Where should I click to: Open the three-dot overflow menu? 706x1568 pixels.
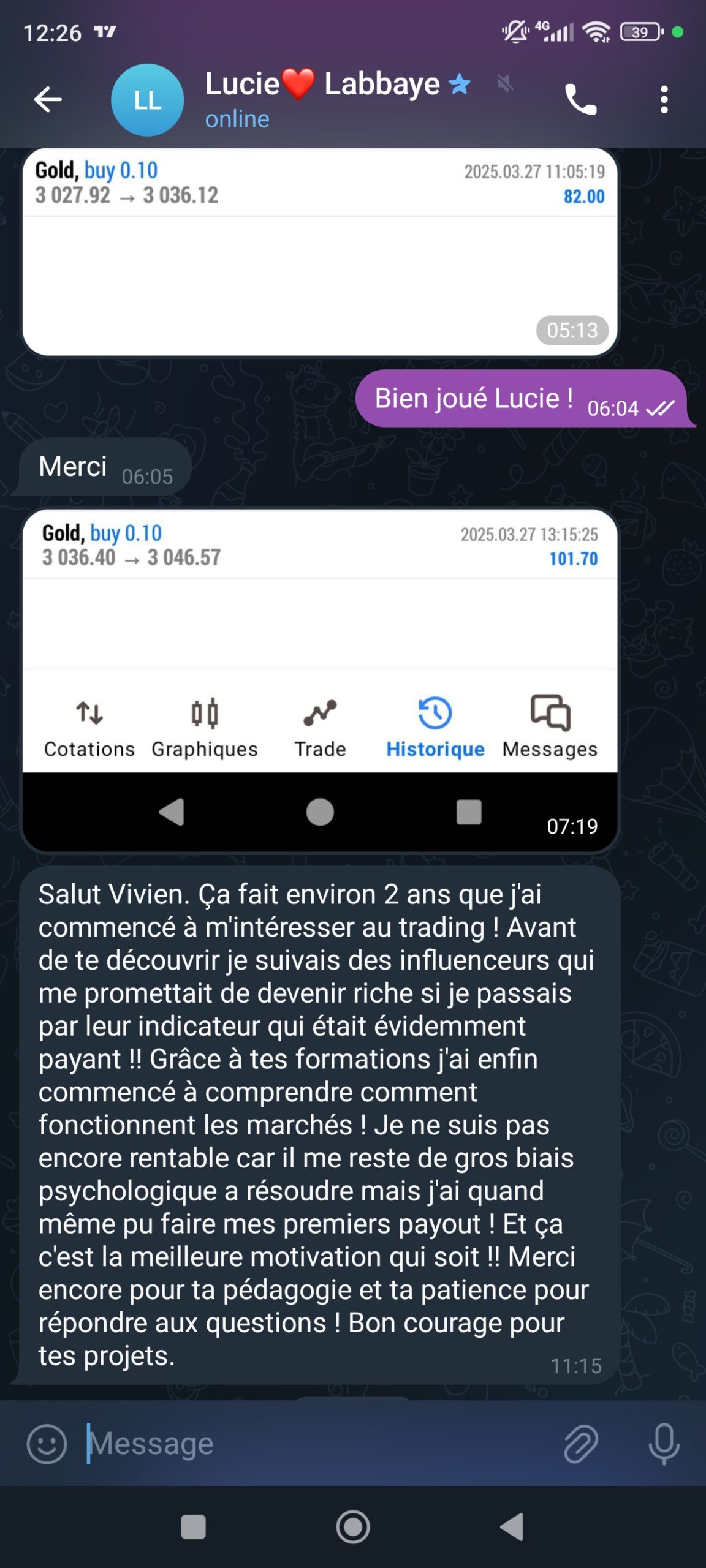pyautogui.click(x=664, y=100)
